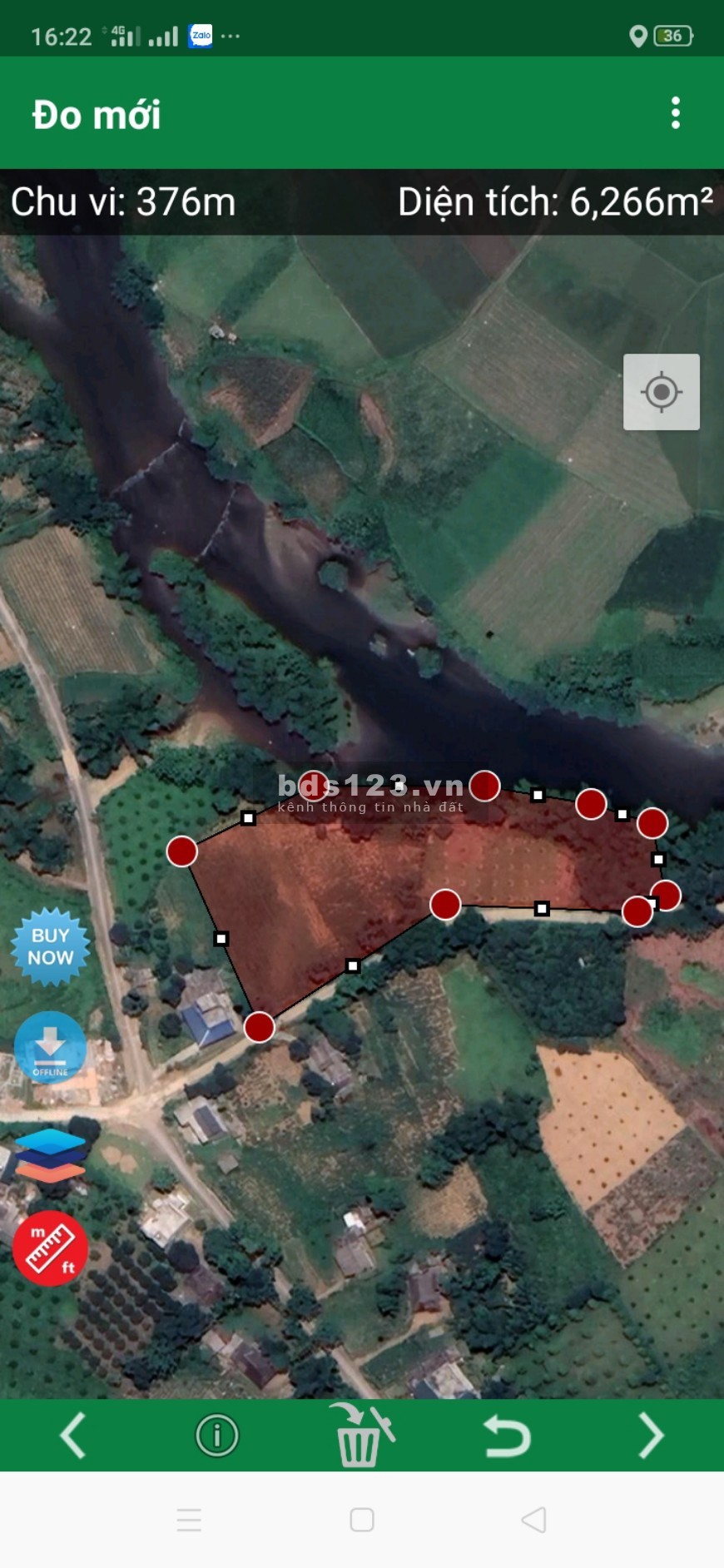The image size is (724, 1568).
Task: Download offline maps
Action: (x=50, y=1047)
